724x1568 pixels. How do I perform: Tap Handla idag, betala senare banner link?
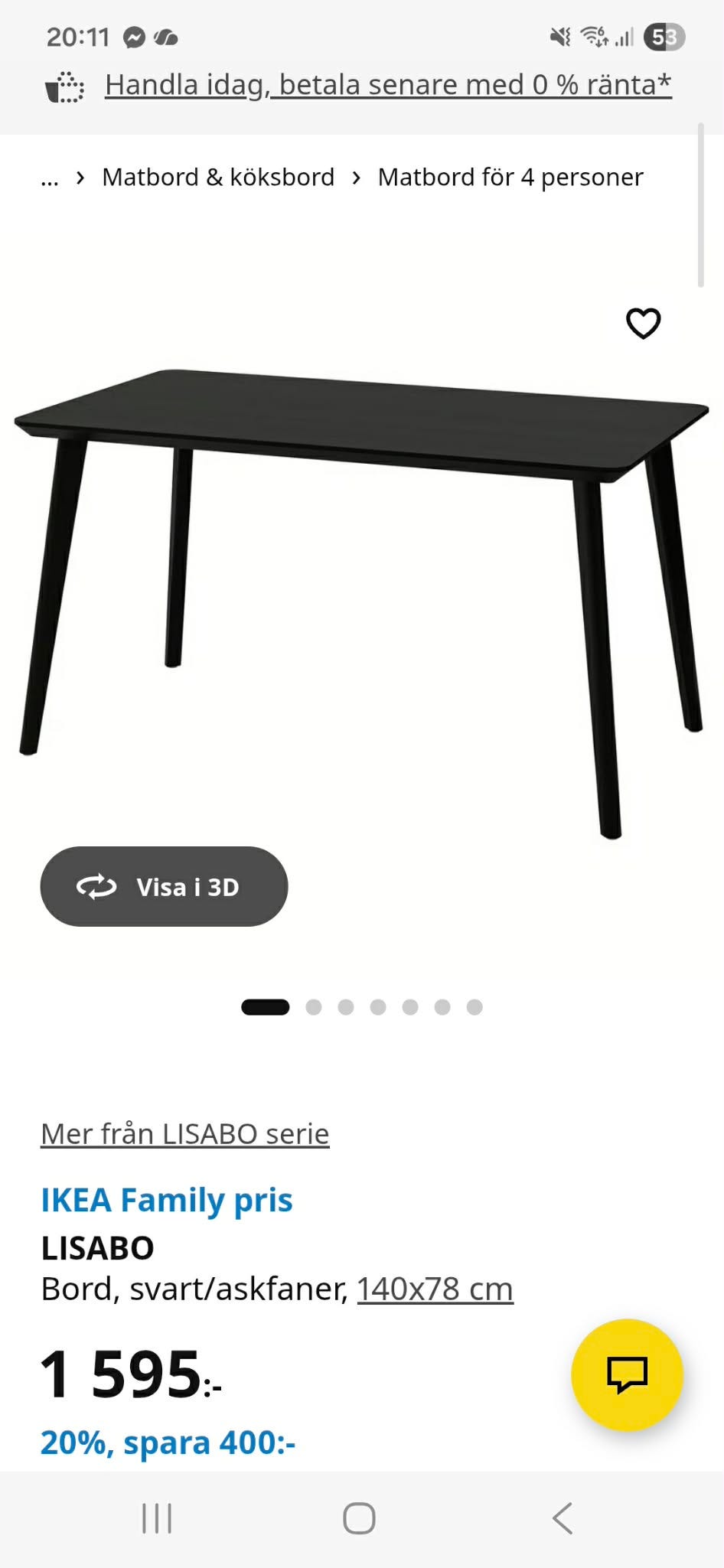pos(387,84)
